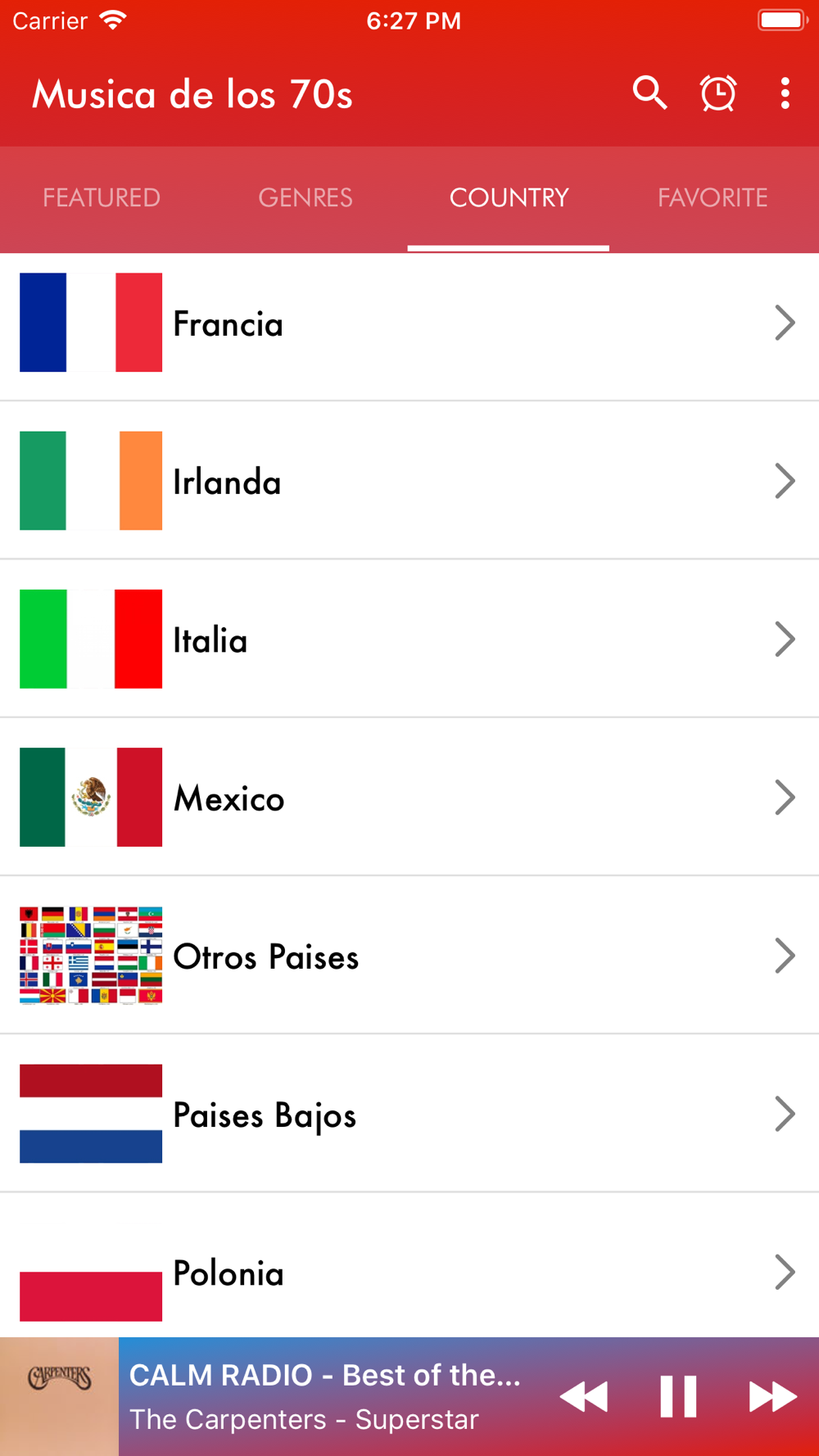Switch to the Featured tab

pos(102,198)
